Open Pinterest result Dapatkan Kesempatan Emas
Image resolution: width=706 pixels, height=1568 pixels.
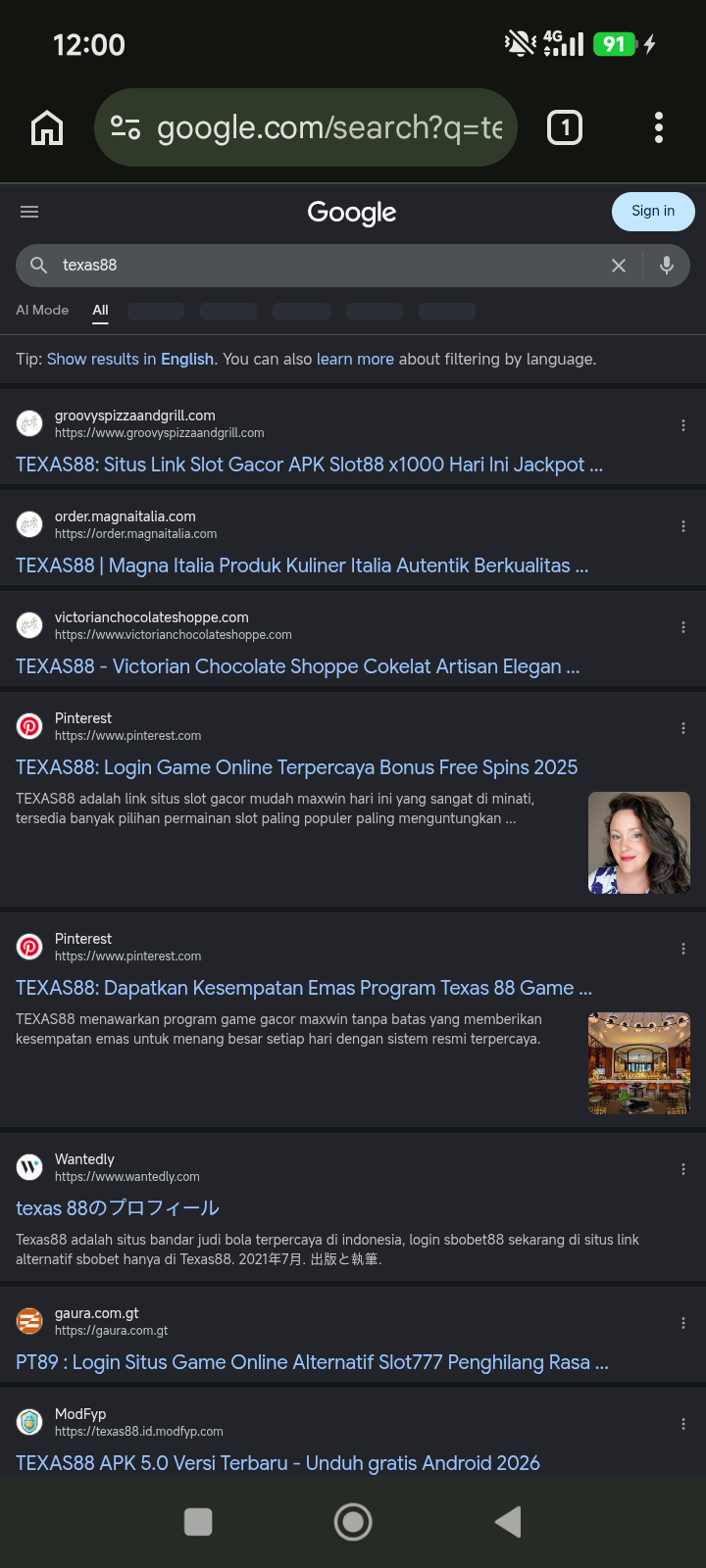[x=304, y=988]
